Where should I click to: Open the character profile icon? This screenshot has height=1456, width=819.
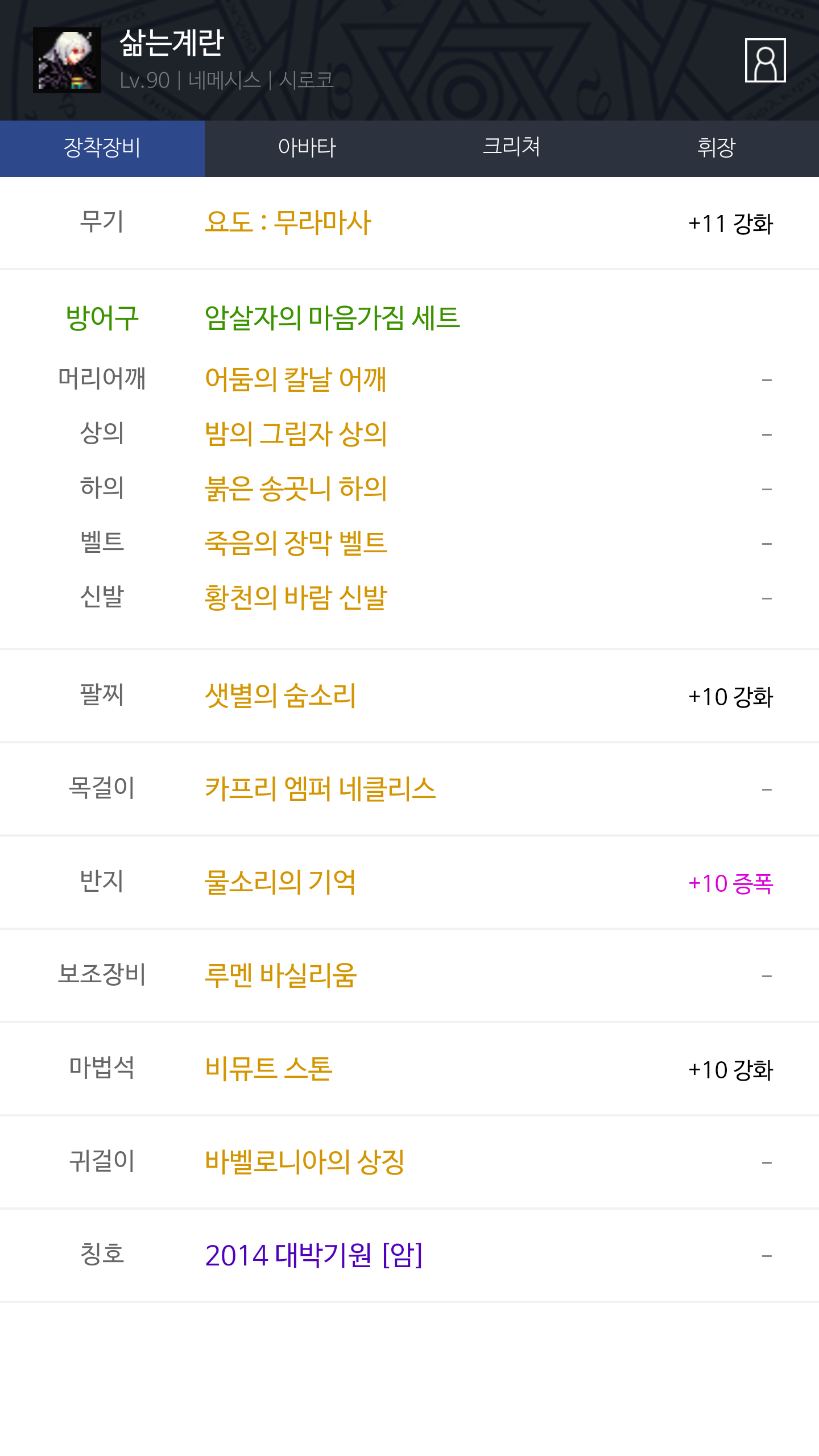point(765,60)
